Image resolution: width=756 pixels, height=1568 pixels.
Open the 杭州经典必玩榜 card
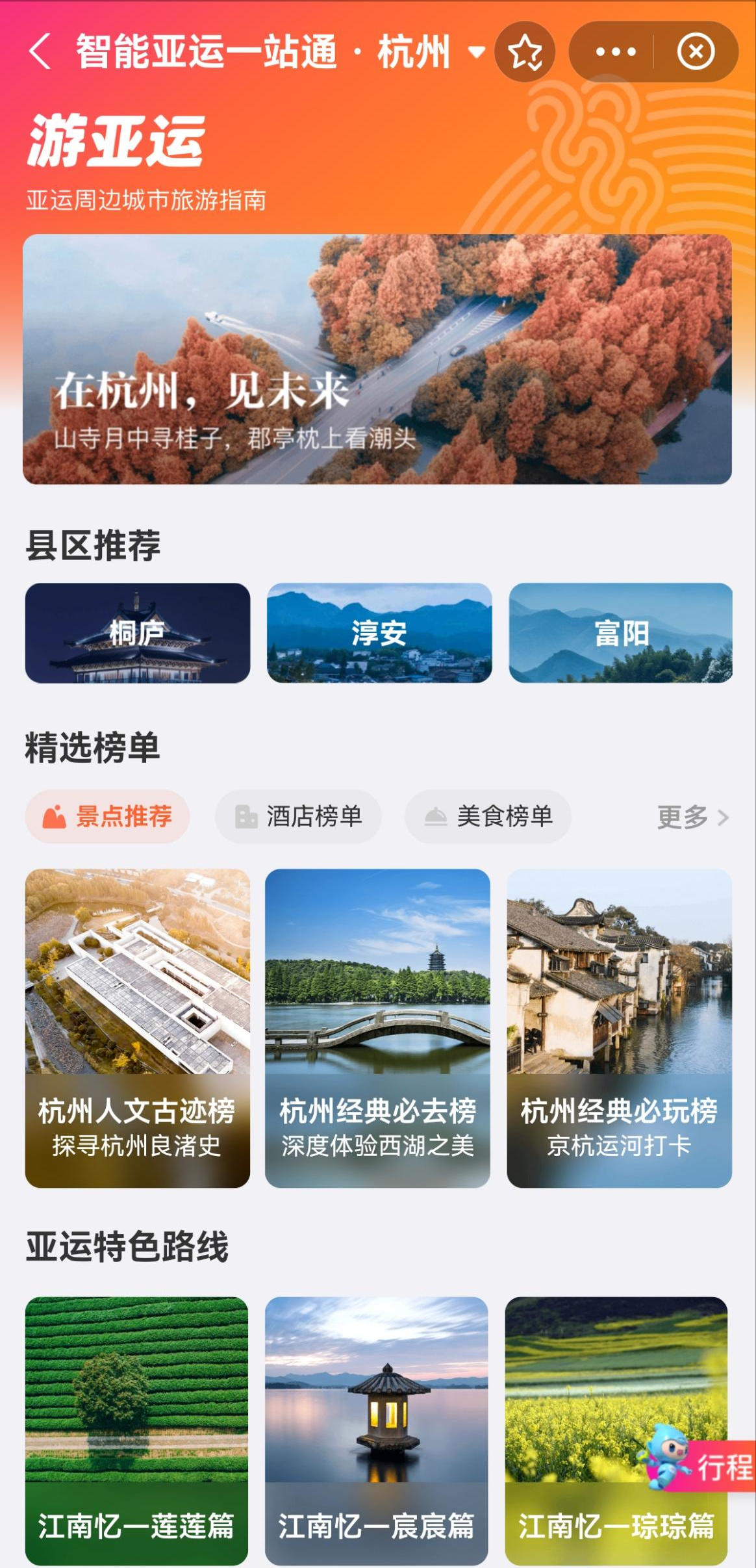pos(619,1028)
